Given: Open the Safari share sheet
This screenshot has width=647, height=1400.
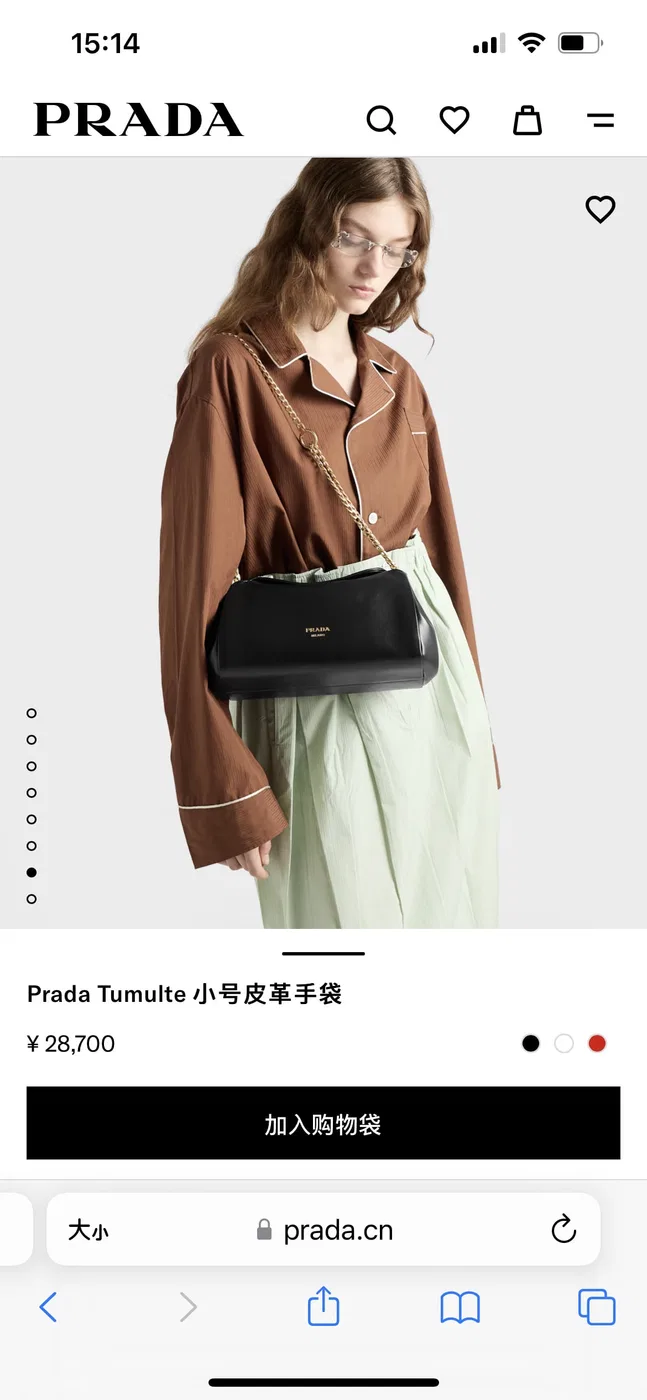Looking at the screenshot, I should pyautogui.click(x=323, y=1306).
